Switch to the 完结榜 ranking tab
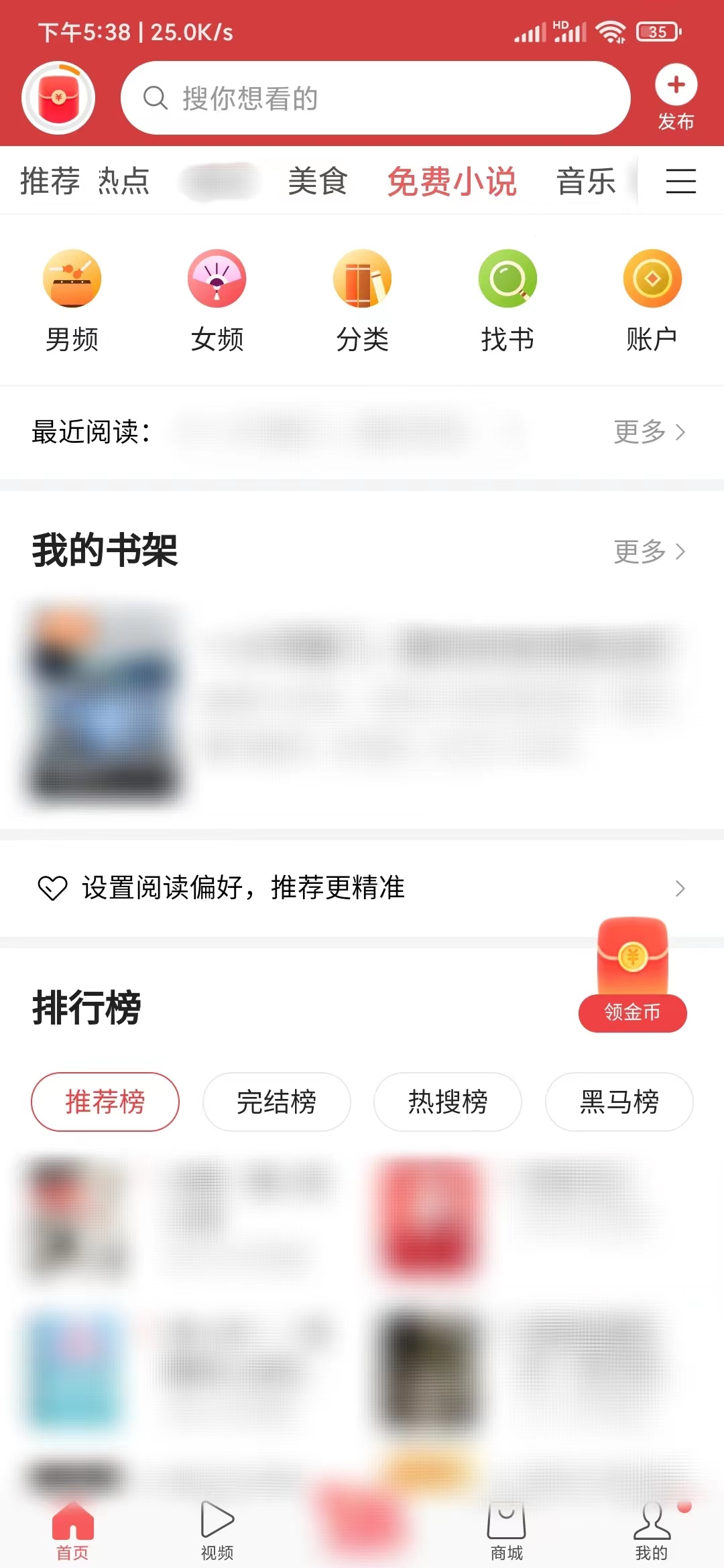 [x=276, y=1102]
